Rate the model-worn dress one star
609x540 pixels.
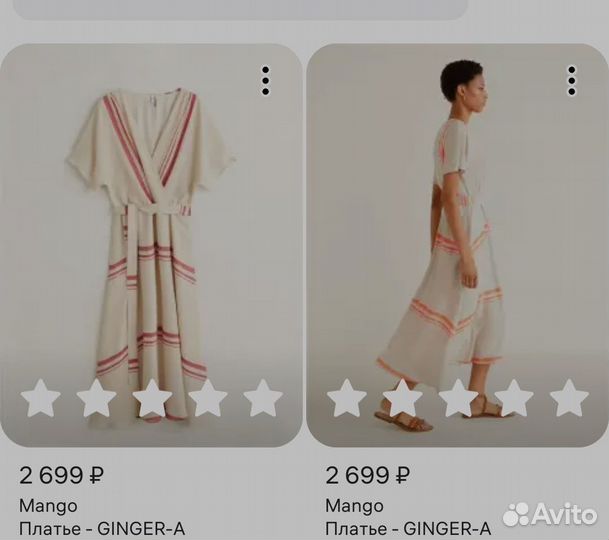(347, 398)
